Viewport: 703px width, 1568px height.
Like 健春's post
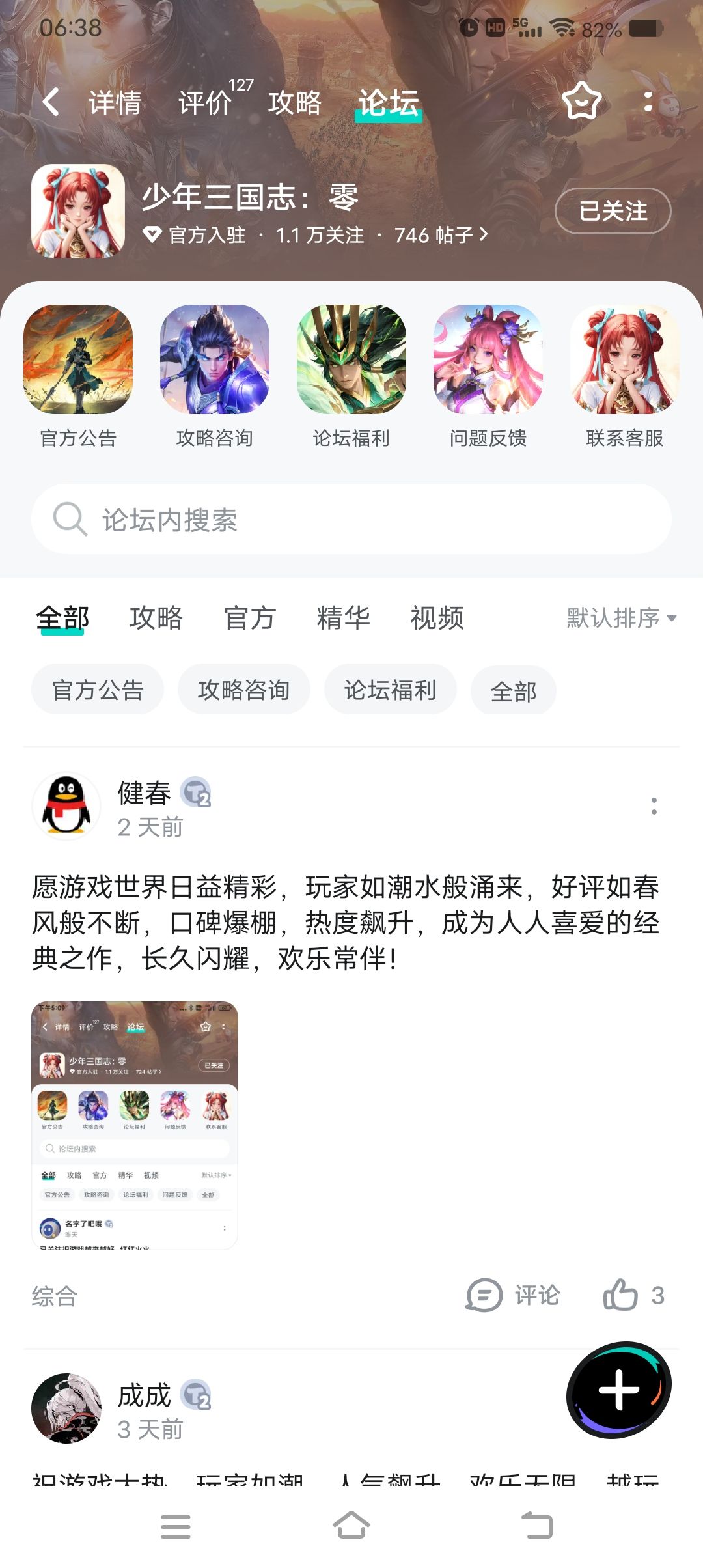[x=633, y=1295]
